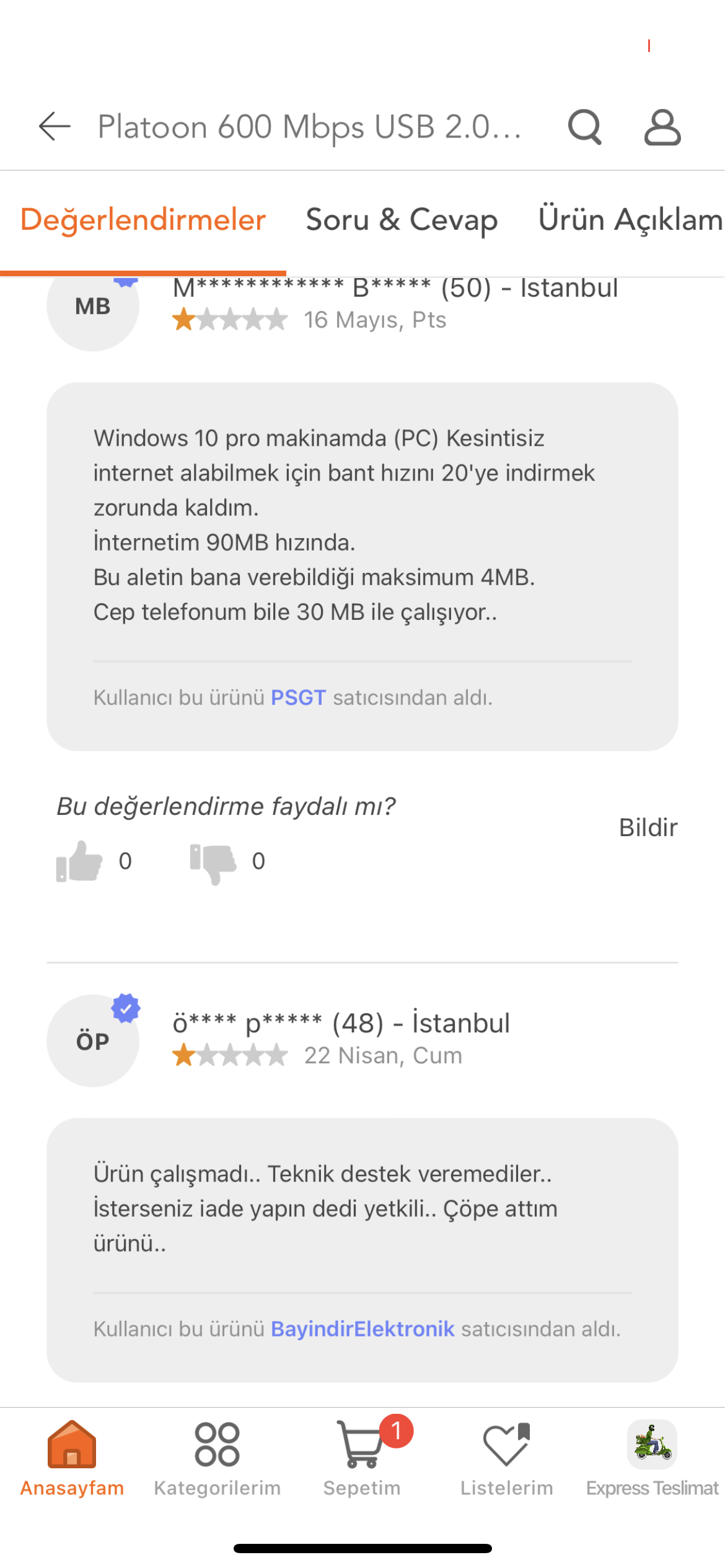Select the Değerlendirmeler tab
Image resolution: width=725 pixels, height=1568 pixels.
(x=143, y=220)
